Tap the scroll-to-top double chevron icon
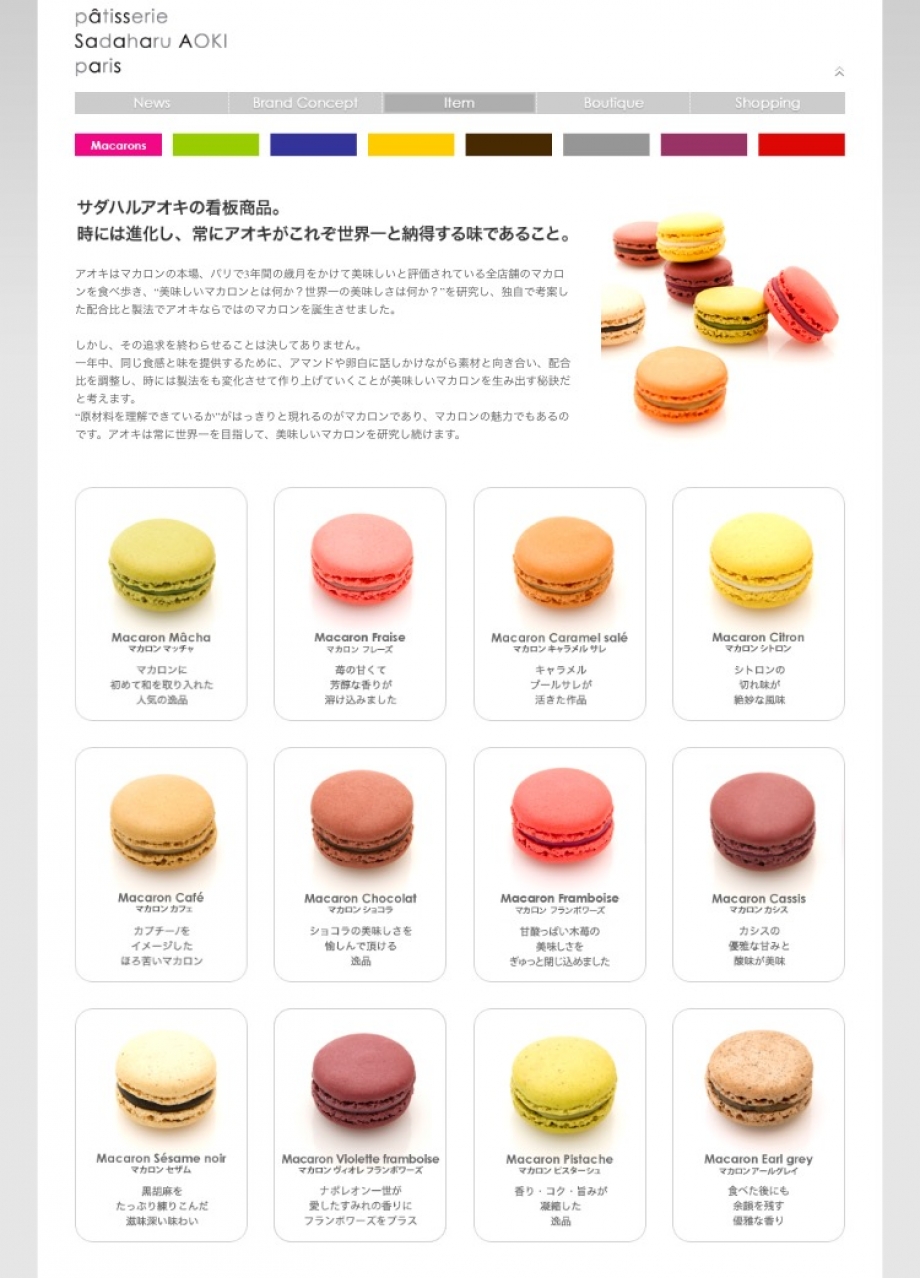The height and width of the screenshot is (1278, 920). tap(839, 72)
